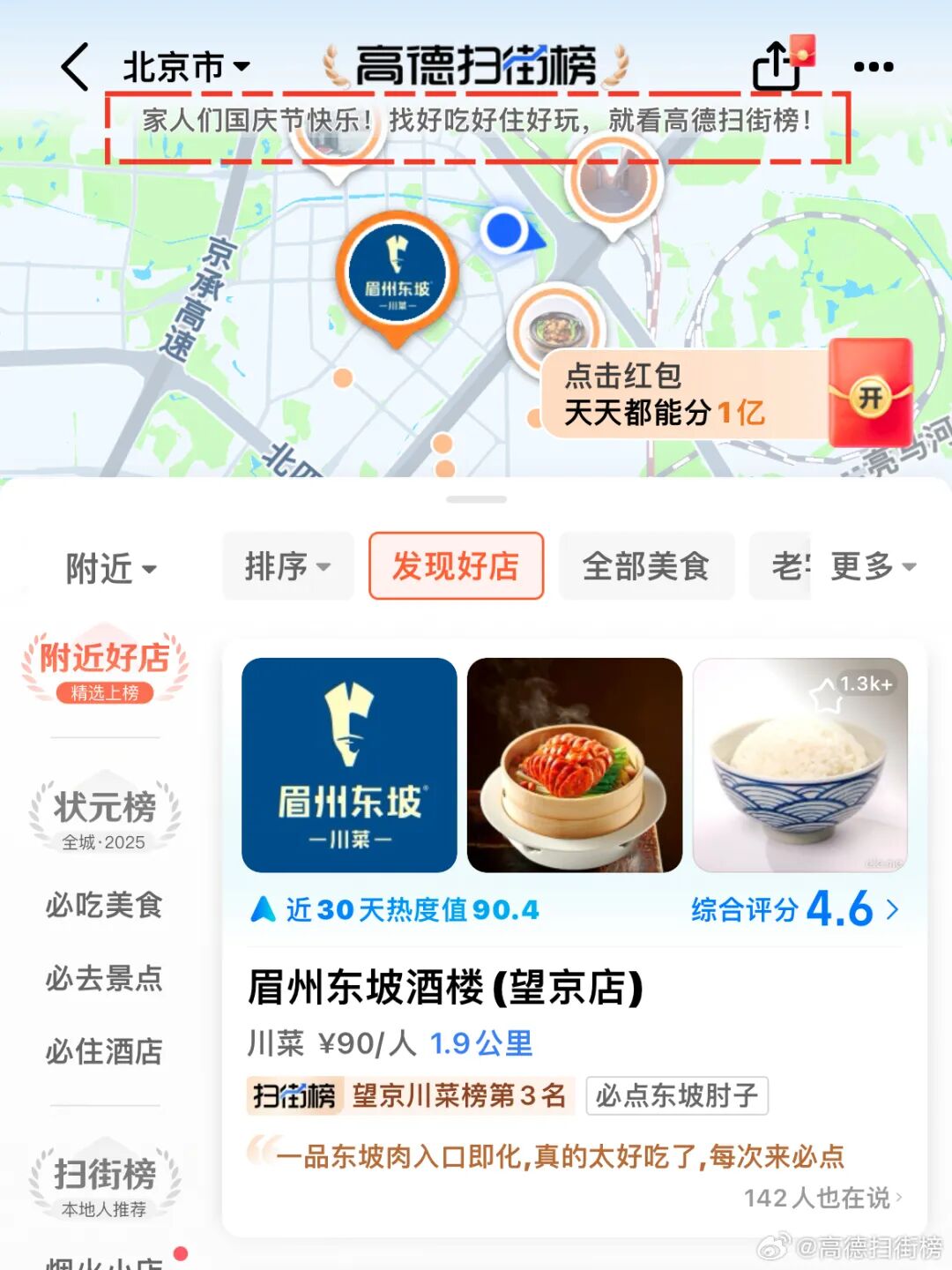Select the 发现好店 chip

point(456,566)
